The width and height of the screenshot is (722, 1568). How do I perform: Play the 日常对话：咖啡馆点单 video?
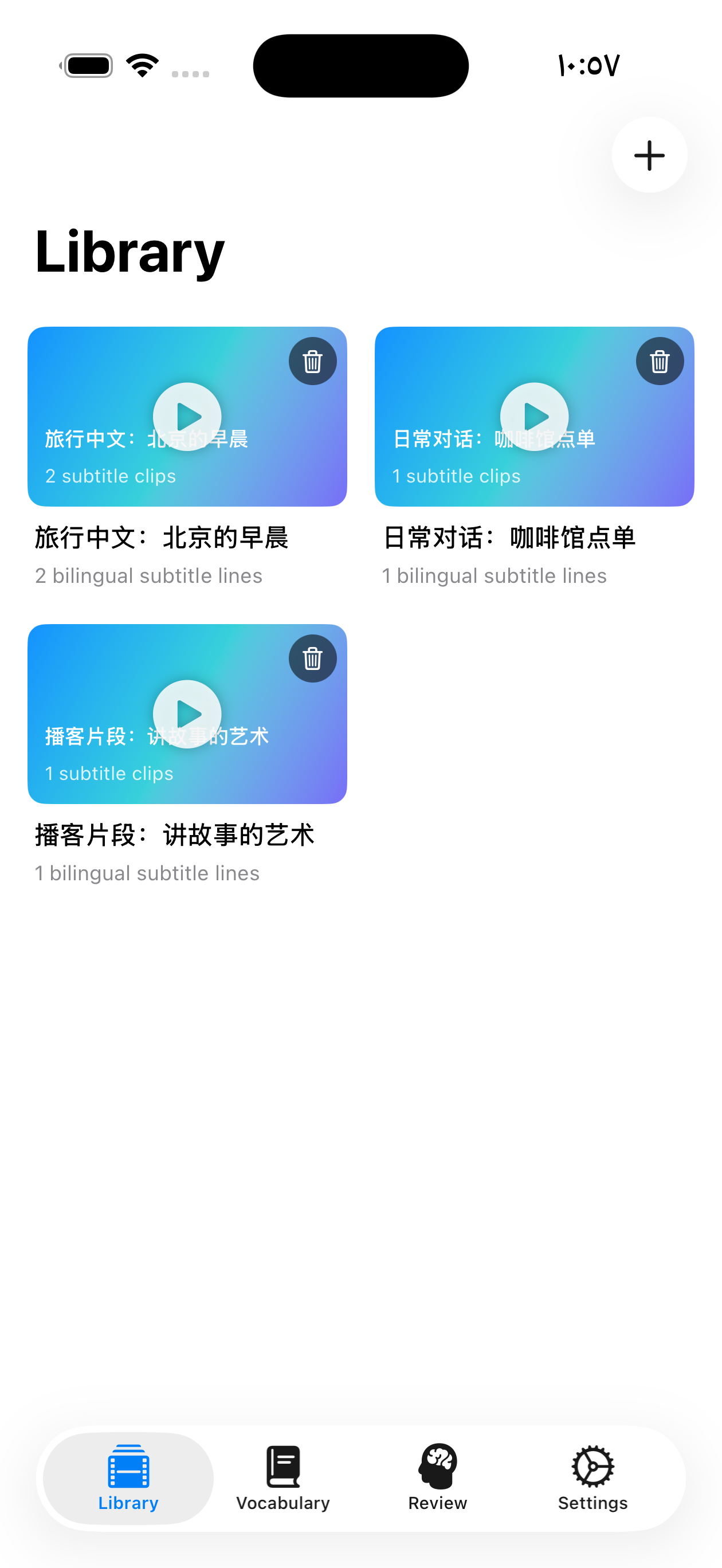[534, 417]
